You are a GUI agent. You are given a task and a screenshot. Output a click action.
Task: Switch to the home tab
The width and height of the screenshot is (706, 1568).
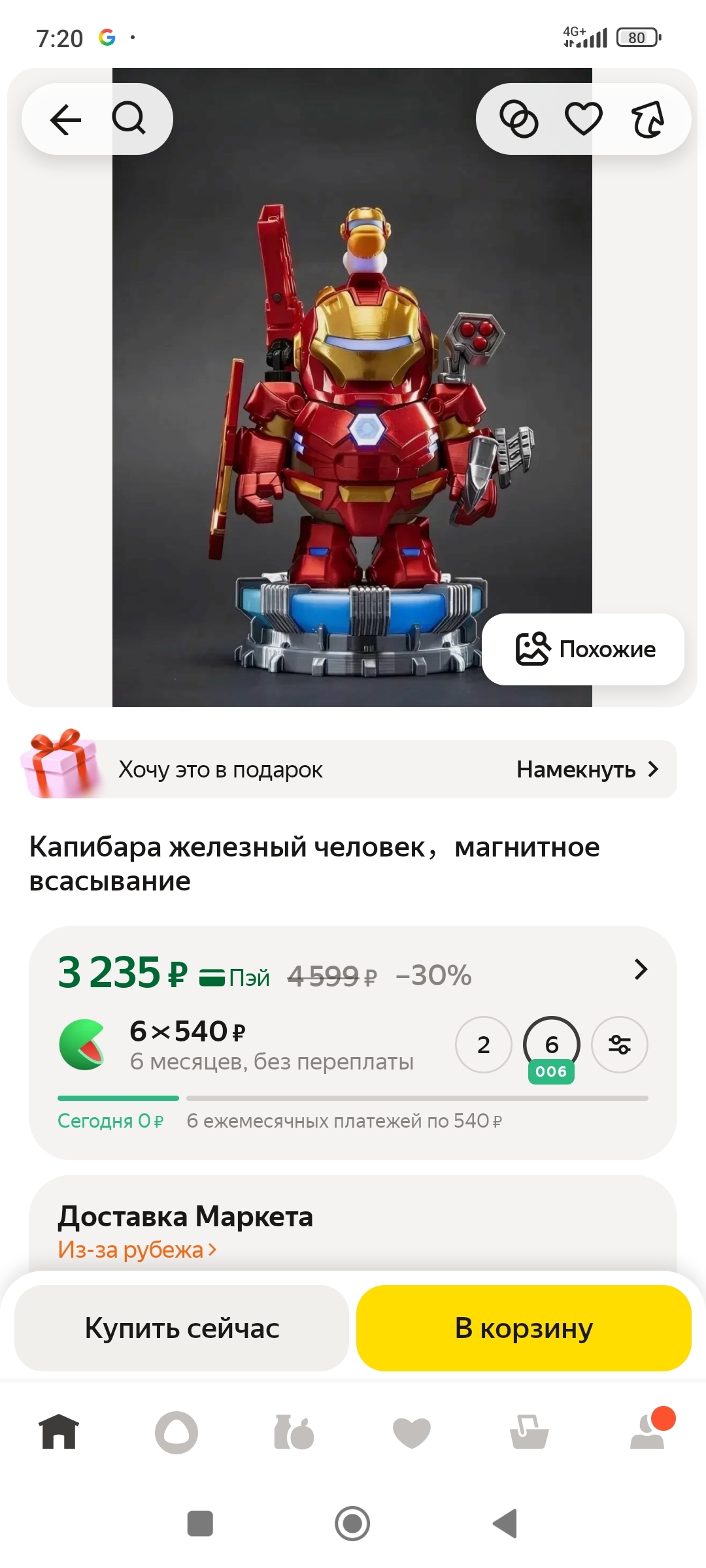(59, 1432)
